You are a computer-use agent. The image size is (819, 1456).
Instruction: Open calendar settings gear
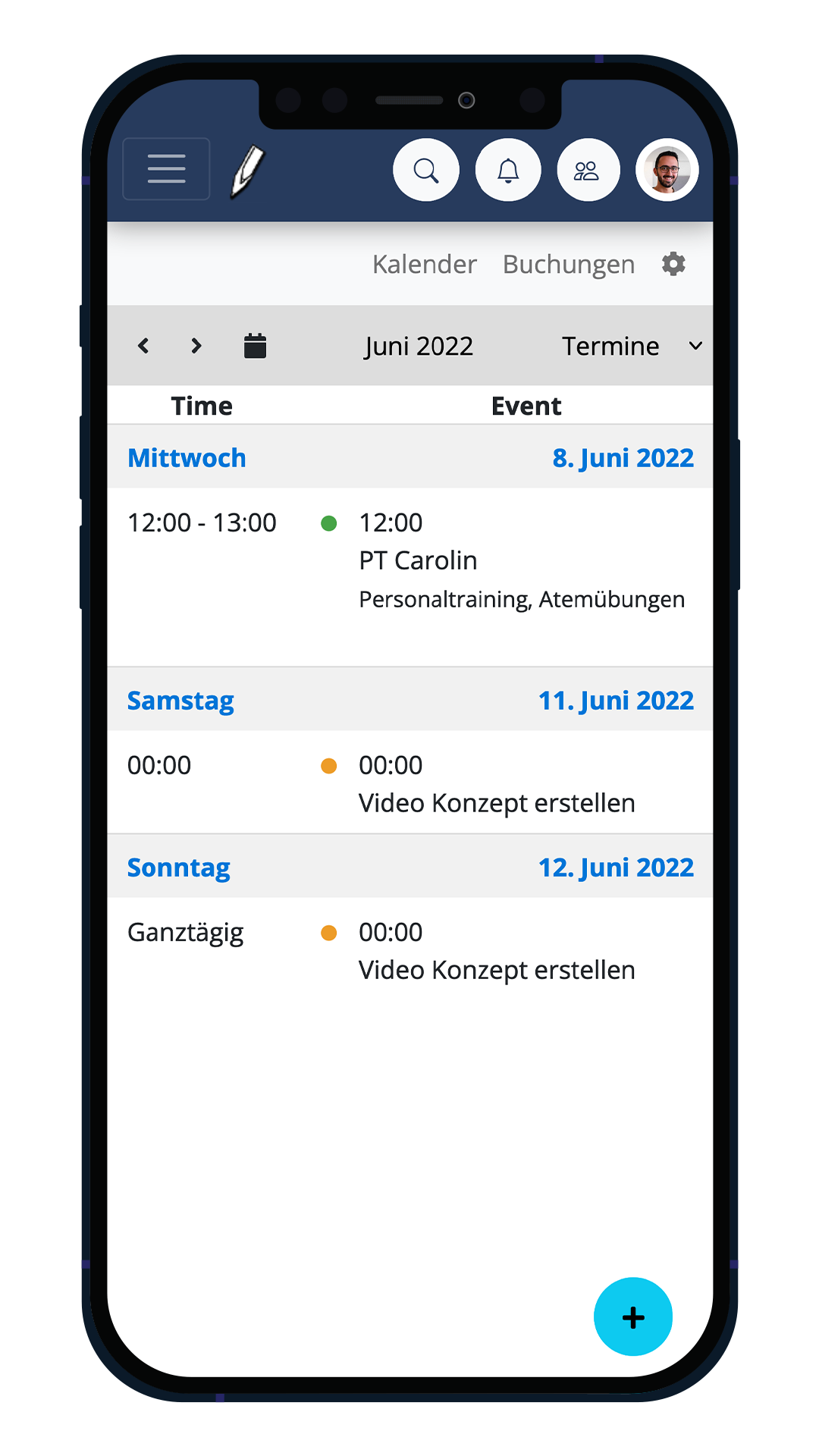673,264
